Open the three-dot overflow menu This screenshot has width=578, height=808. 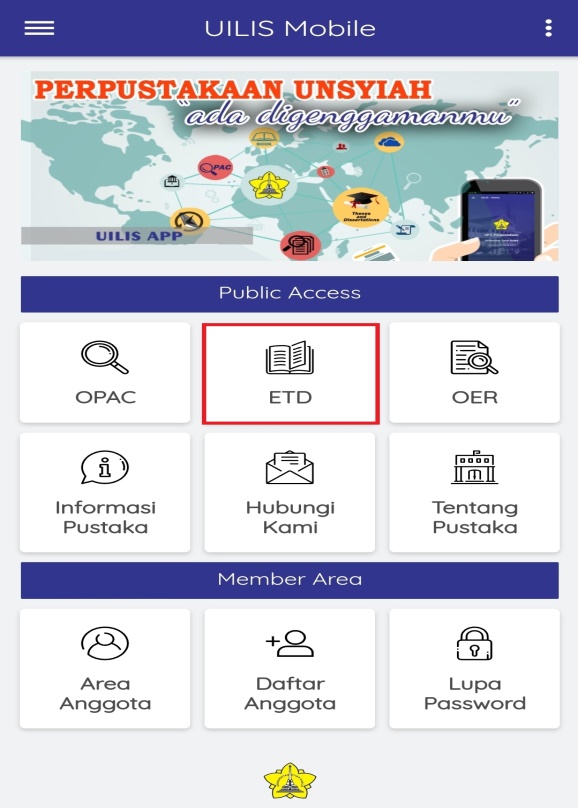coord(549,28)
